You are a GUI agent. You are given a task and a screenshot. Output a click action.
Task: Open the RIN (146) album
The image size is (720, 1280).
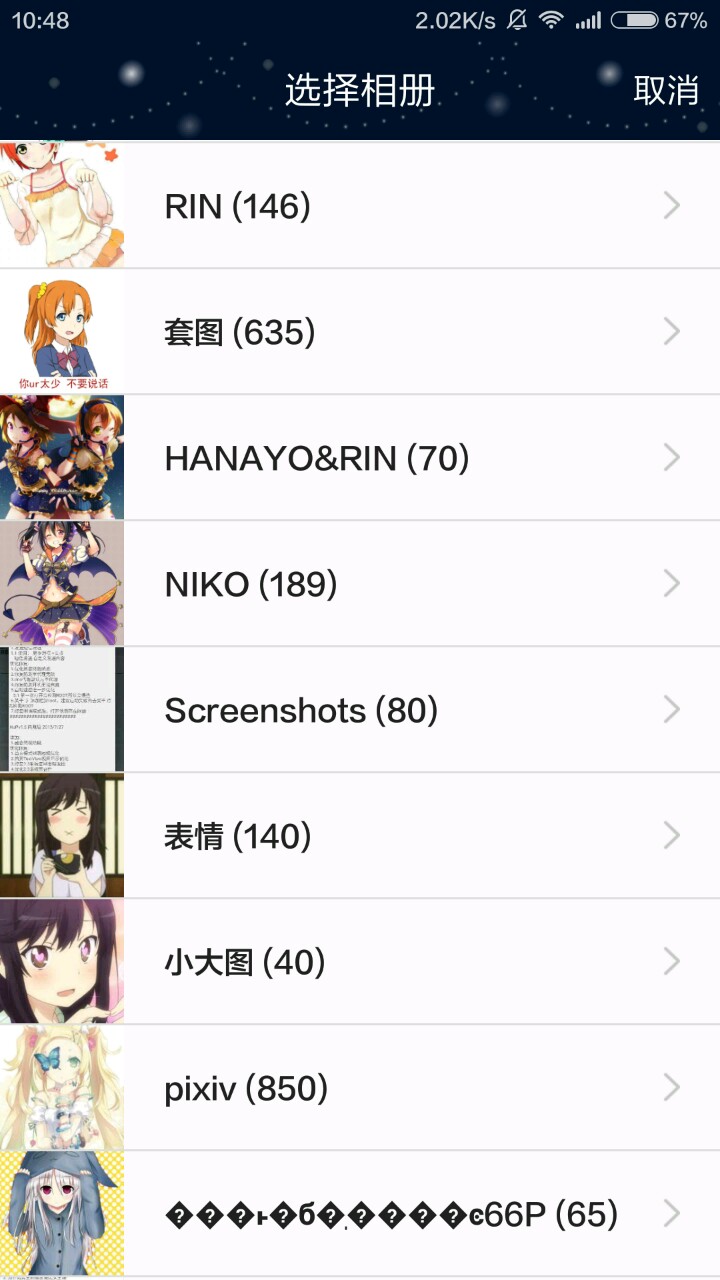tap(238, 206)
